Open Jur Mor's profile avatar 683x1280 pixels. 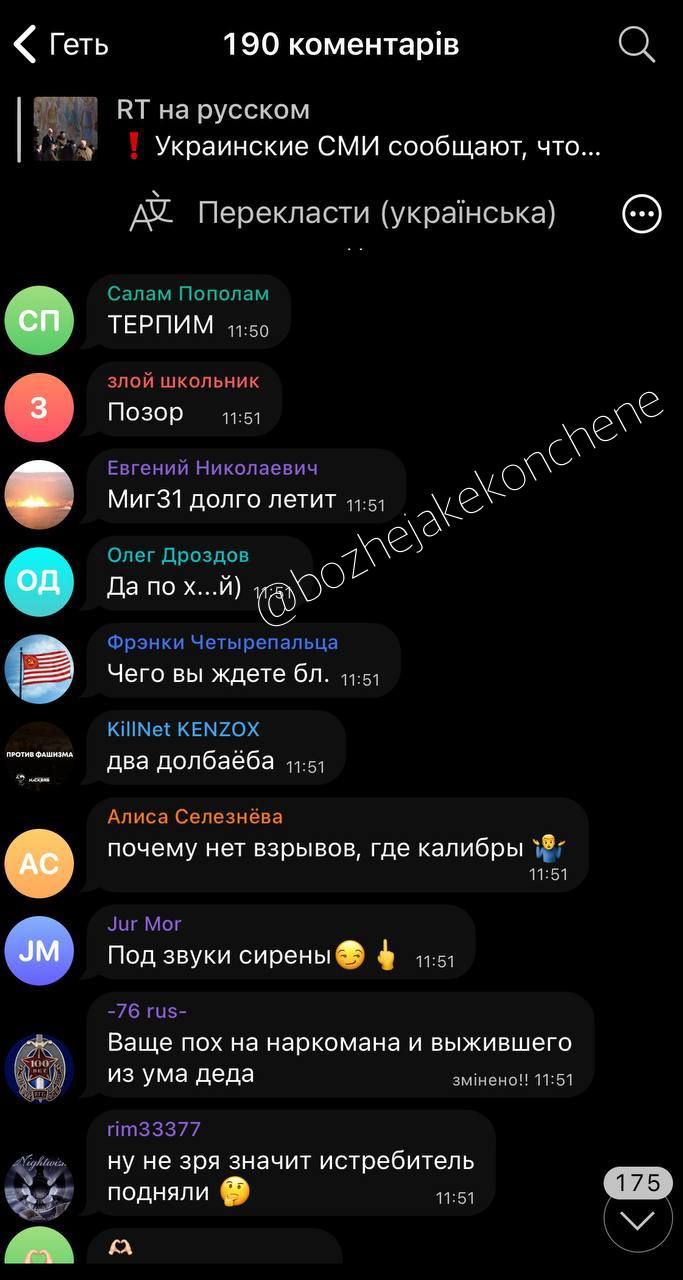[x=39, y=951]
